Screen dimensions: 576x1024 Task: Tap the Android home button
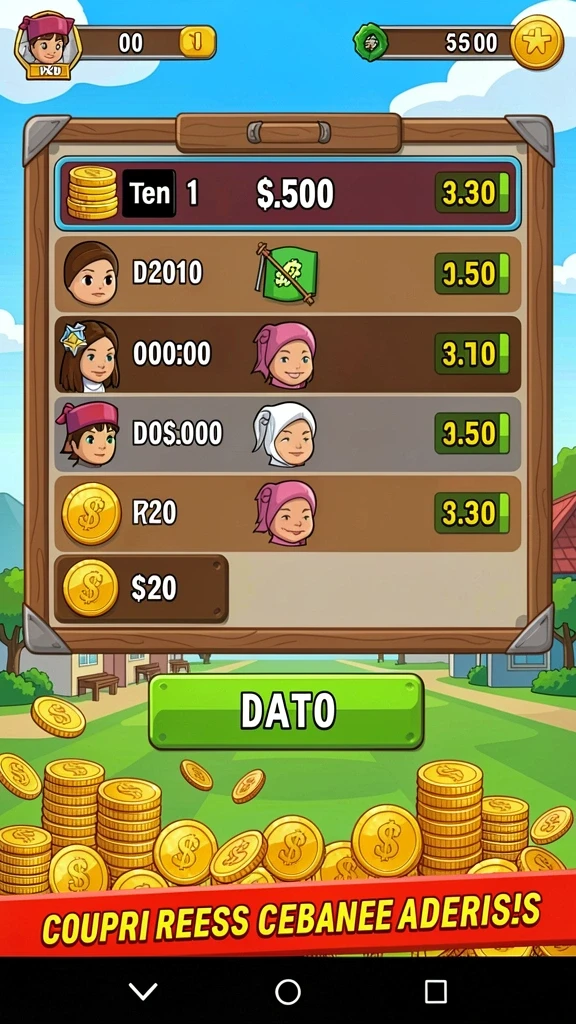tap(288, 992)
